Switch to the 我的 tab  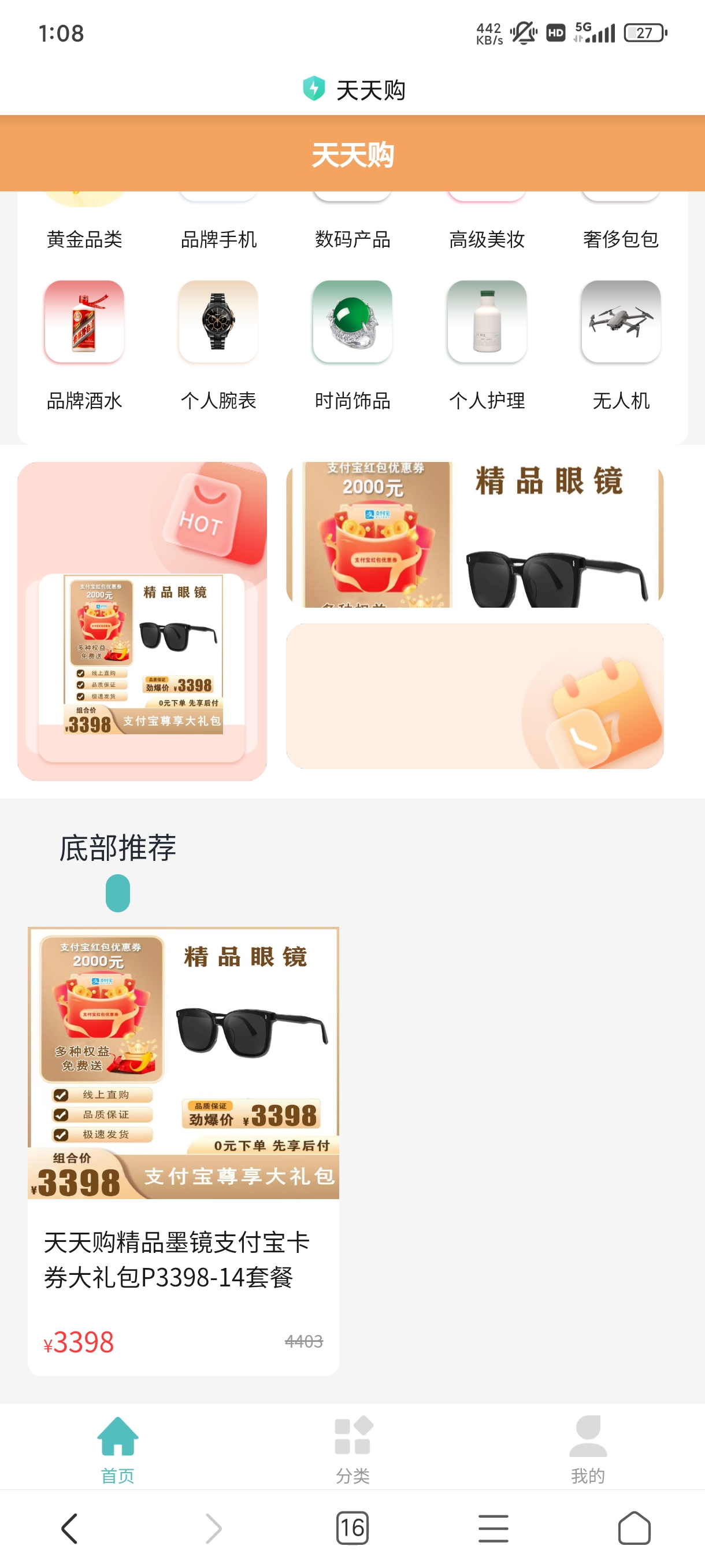click(x=588, y=1449)
